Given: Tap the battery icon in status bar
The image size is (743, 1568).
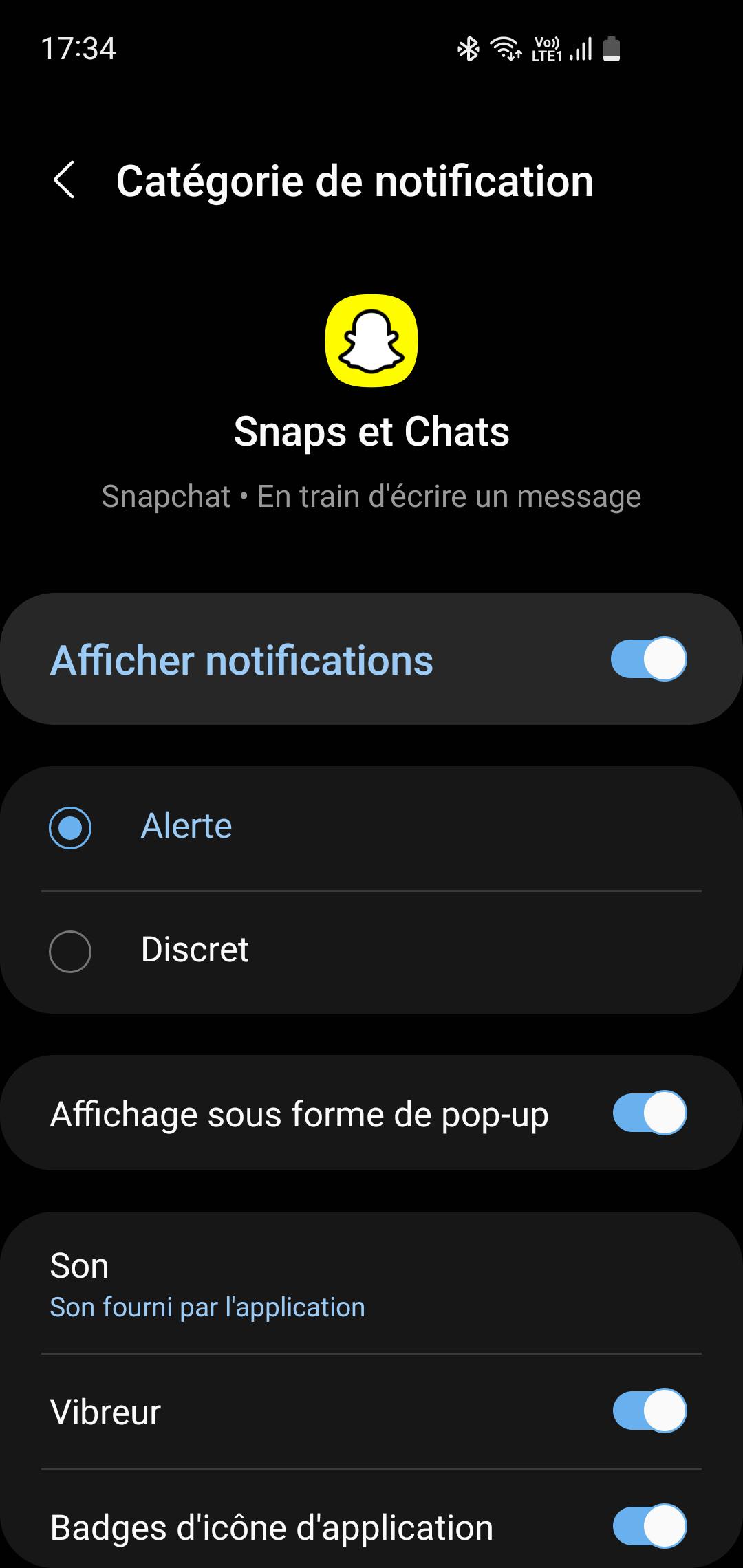Looking at the screenshot, I should click(x=611, y=49).
